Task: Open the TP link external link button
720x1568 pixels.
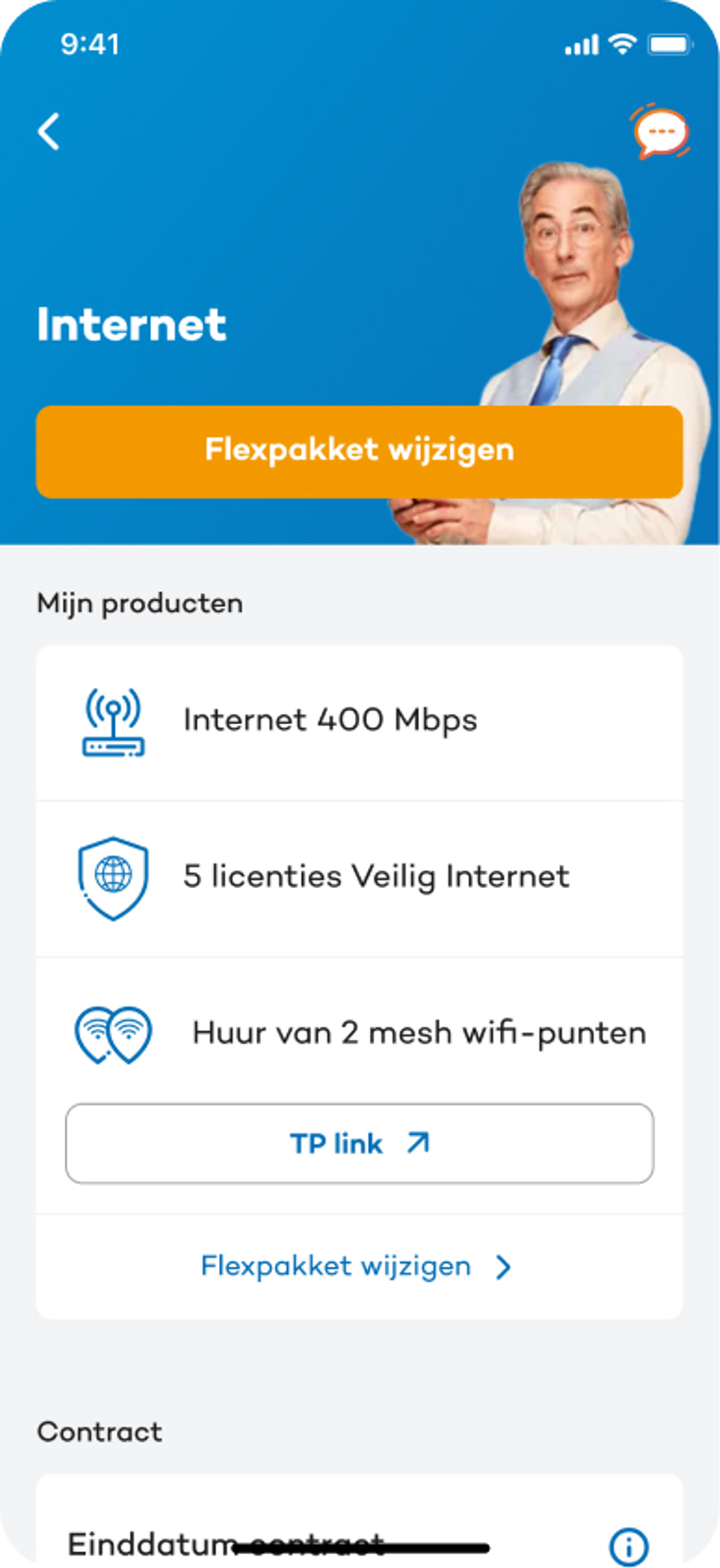Action: click(x=359, y=1144)
